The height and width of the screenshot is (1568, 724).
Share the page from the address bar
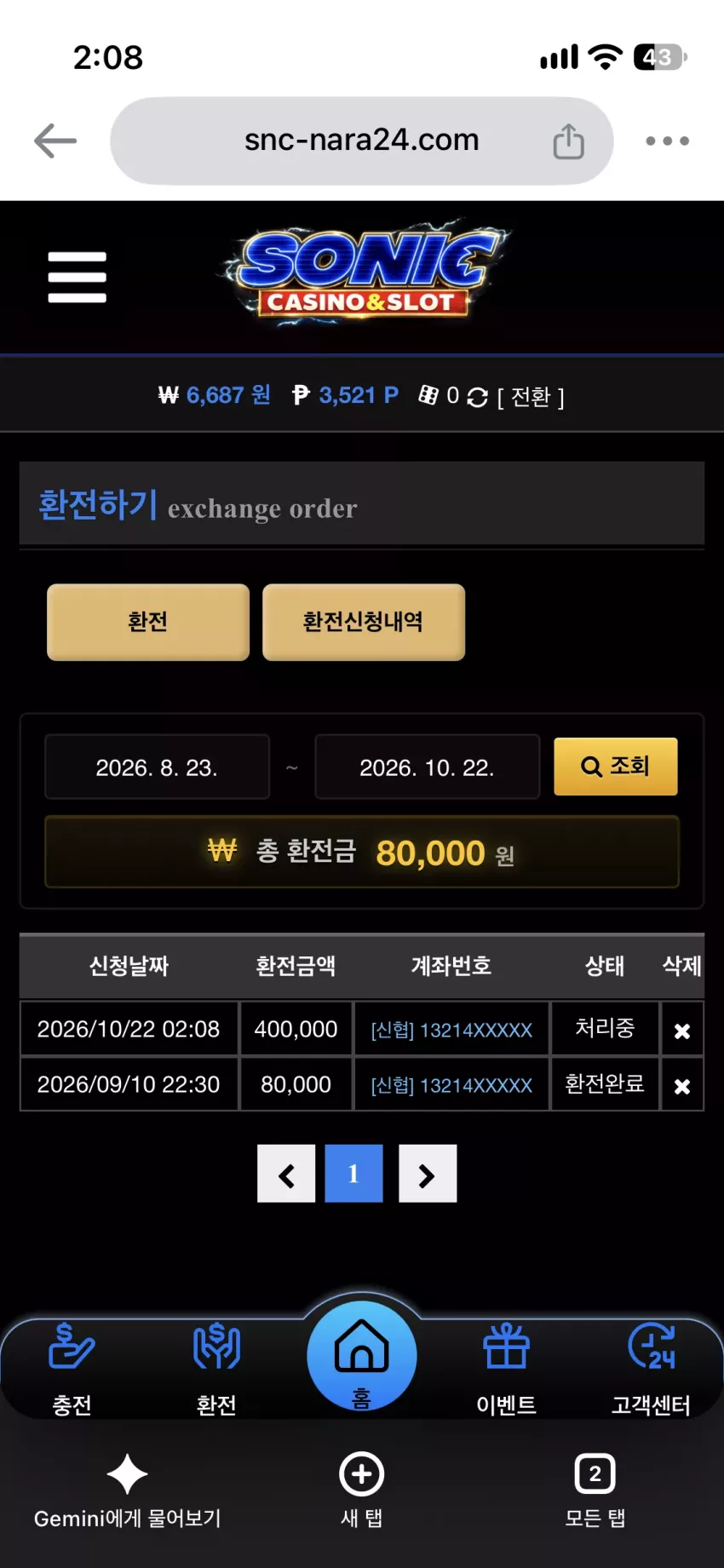point(568,141)
